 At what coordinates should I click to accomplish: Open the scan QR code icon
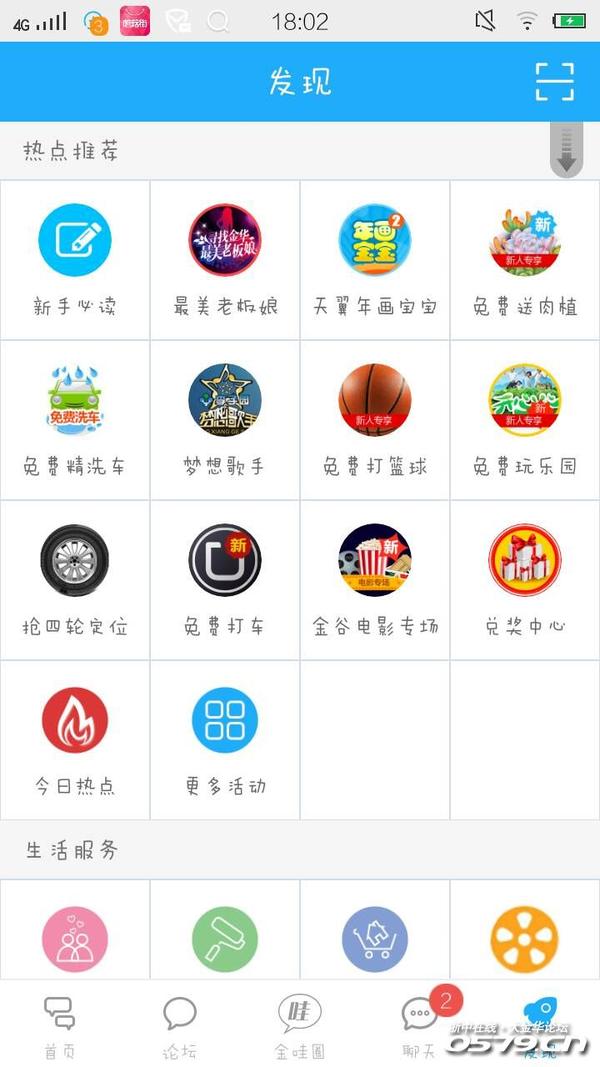[554, 82]
